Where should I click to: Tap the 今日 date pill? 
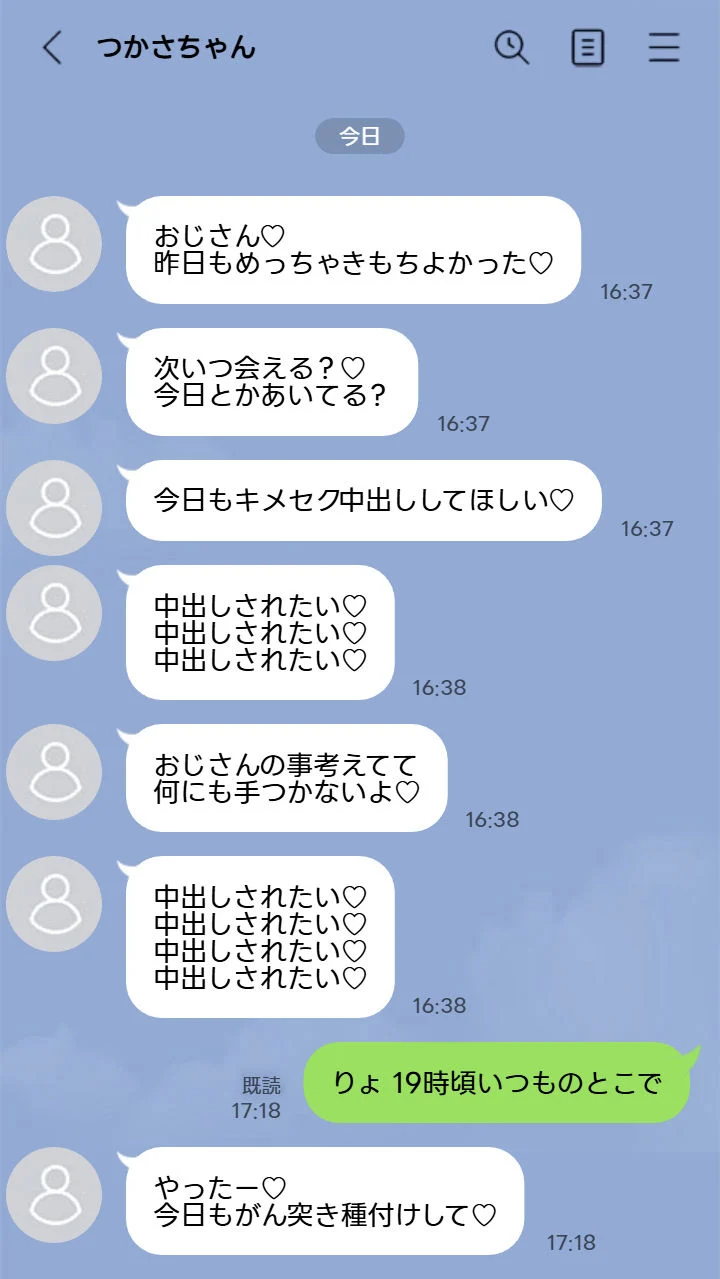[360, 135]
